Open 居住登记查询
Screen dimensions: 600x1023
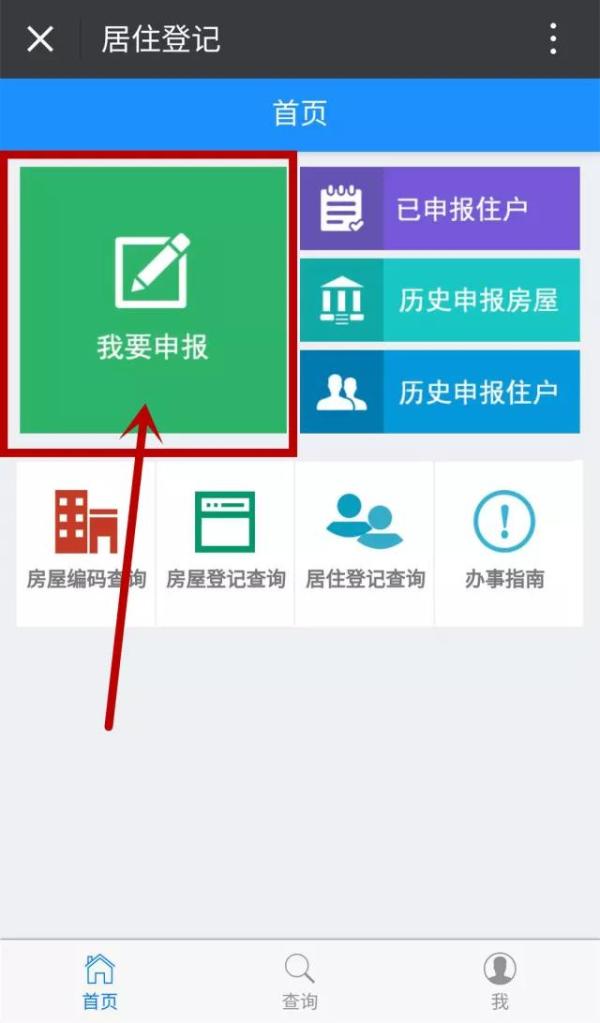[365, 542]
